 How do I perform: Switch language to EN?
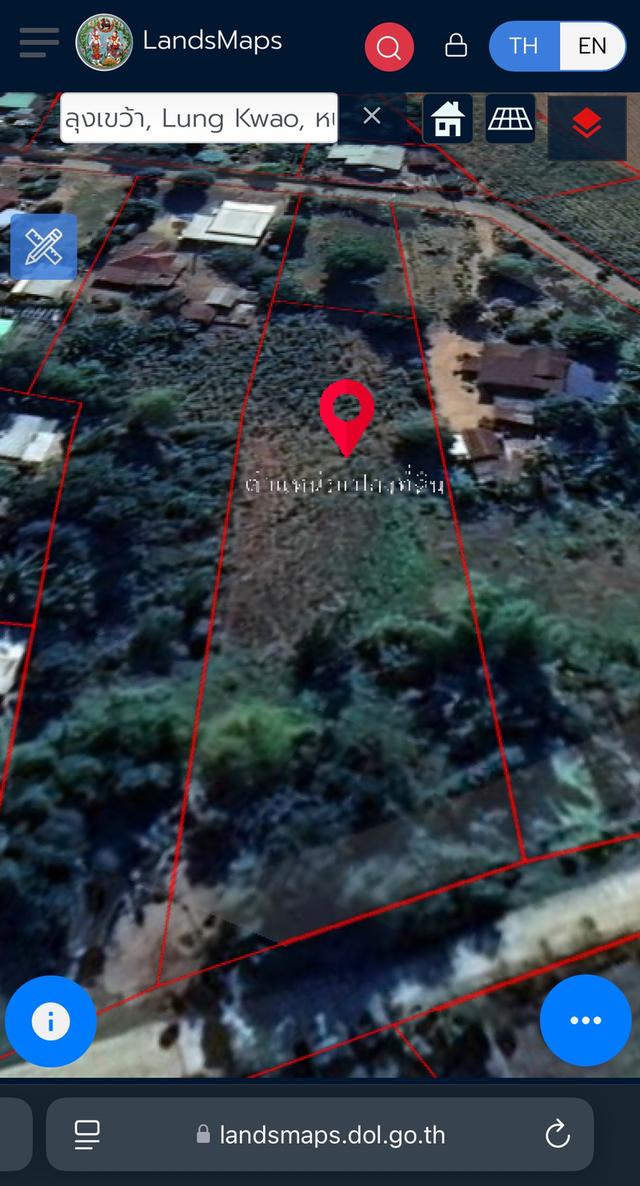pyautogui.click(x=592, y=46)
